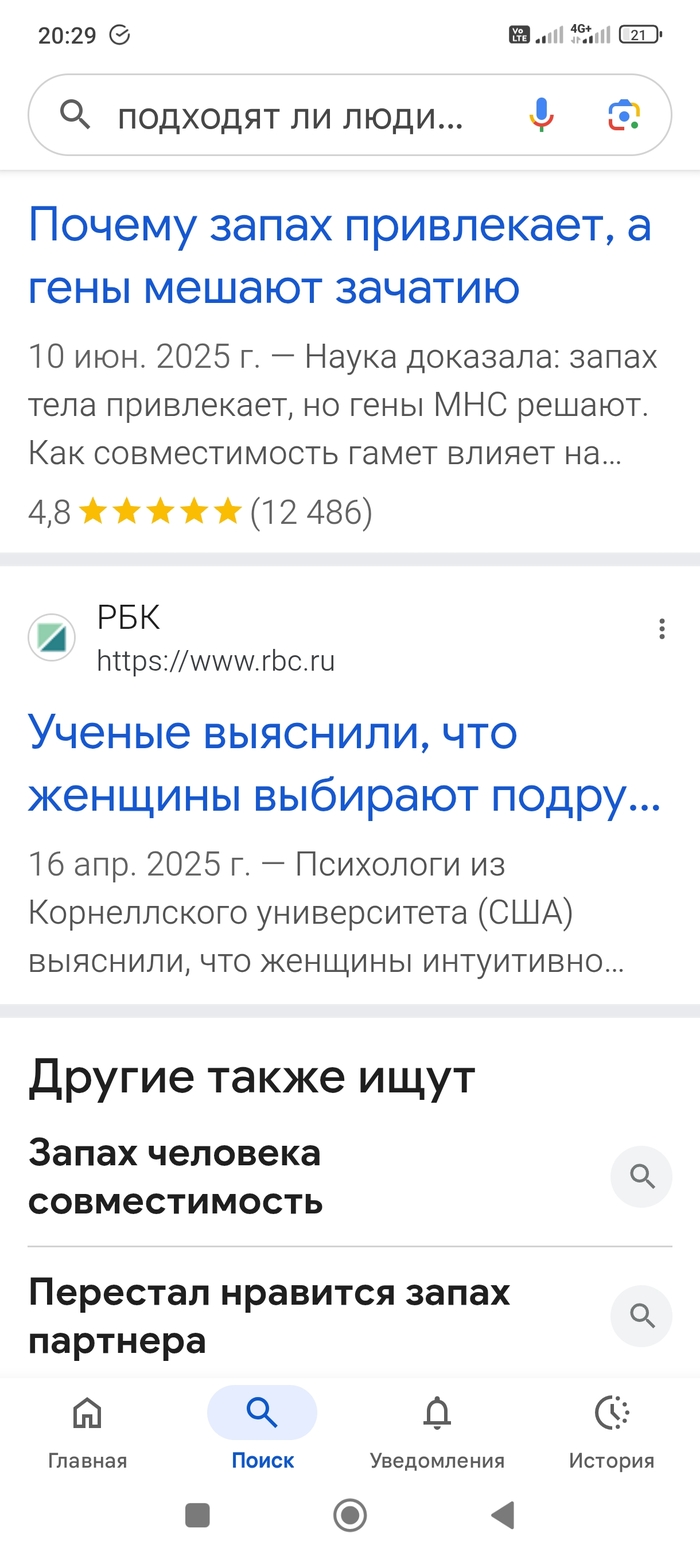Open the История tab
This screenshot has width=700, height=1556.
pos(611,1434)
